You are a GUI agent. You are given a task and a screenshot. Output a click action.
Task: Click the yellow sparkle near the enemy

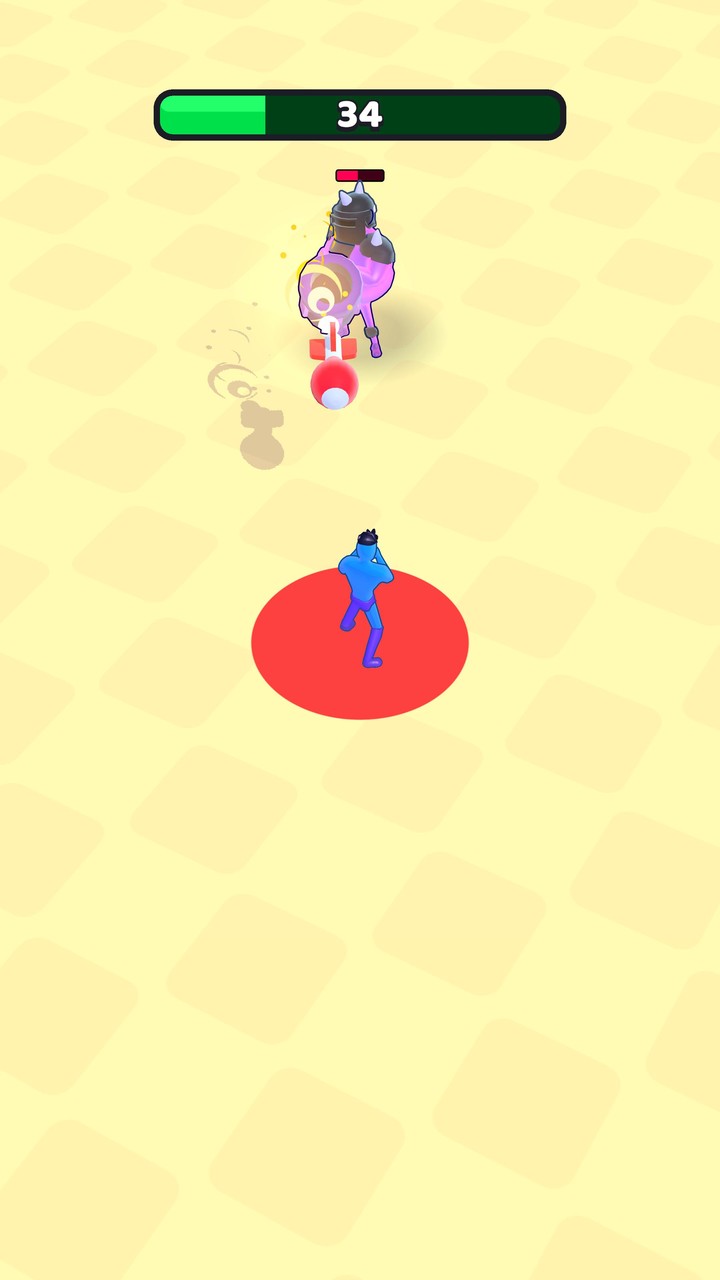click(292, 229)
